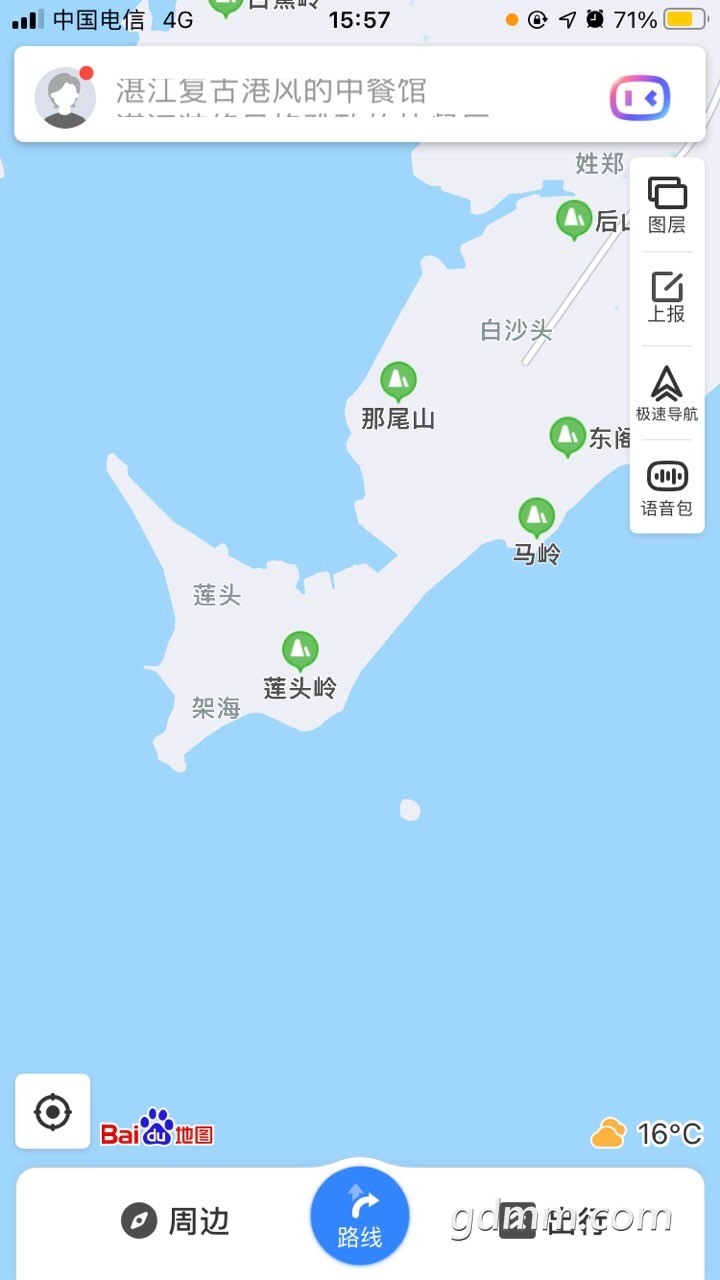This screenshot has height=1280, width=720.
Task: Check the 16°C weather widget
Action: (x=648, y=1134)
